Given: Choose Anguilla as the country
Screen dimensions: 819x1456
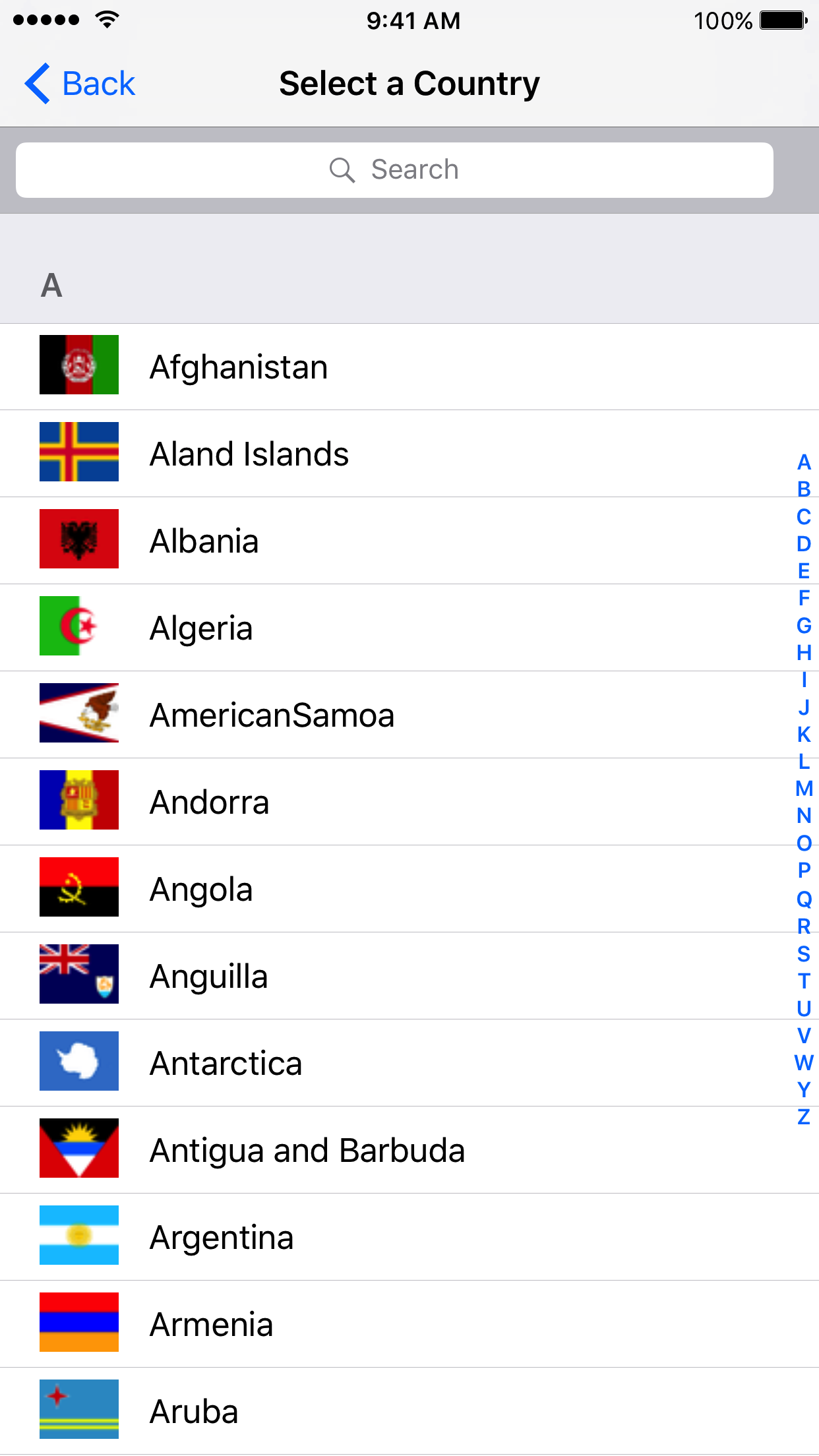Looking at the screenshot, I should point(208,976).
